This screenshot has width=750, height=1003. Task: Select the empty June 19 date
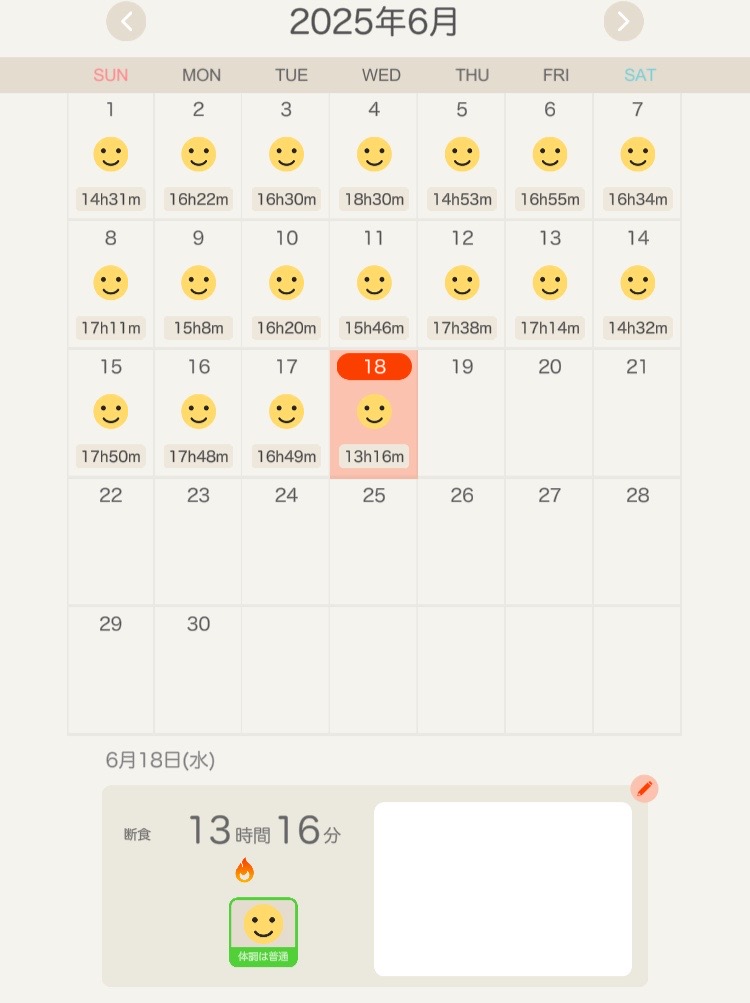[x=461, y=413]
